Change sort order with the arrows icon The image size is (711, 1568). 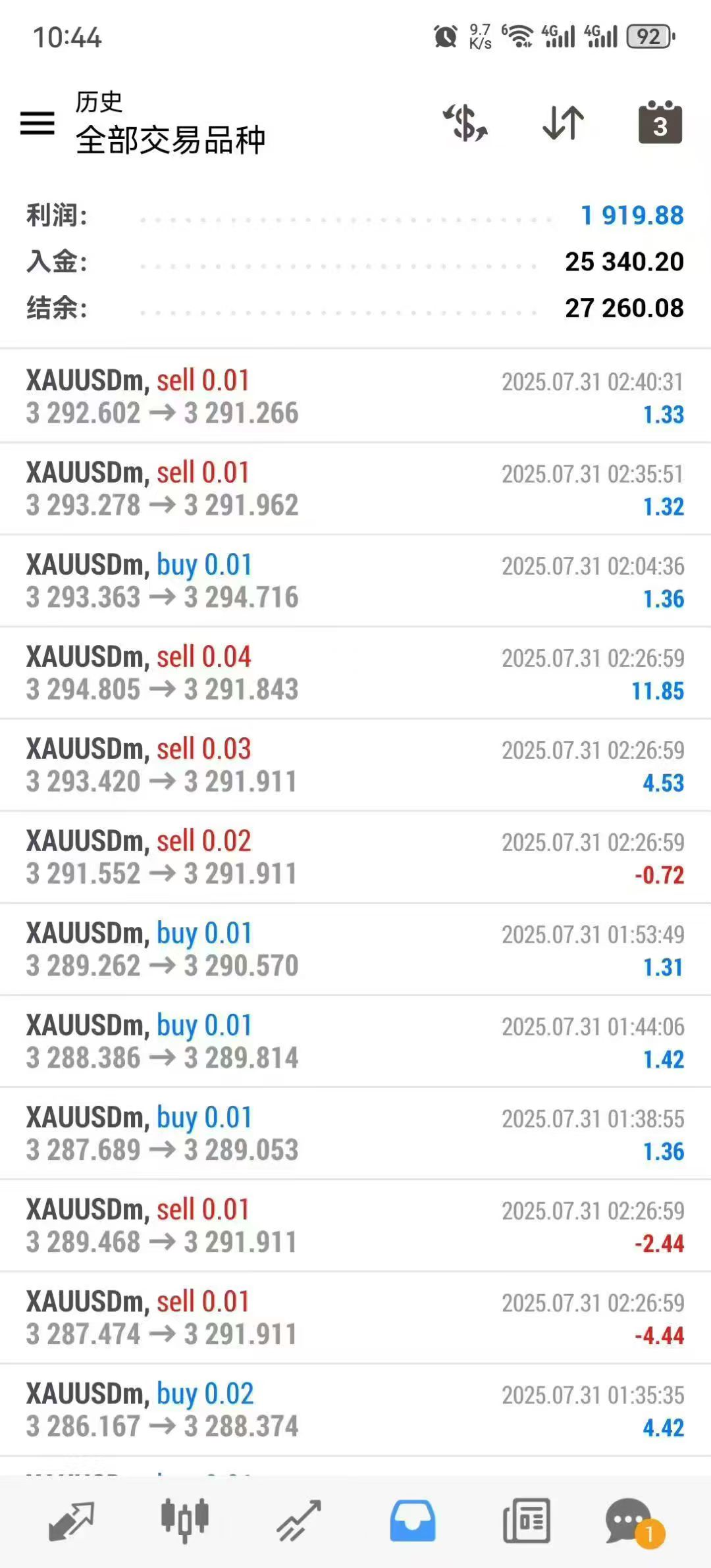click(563, 123)
